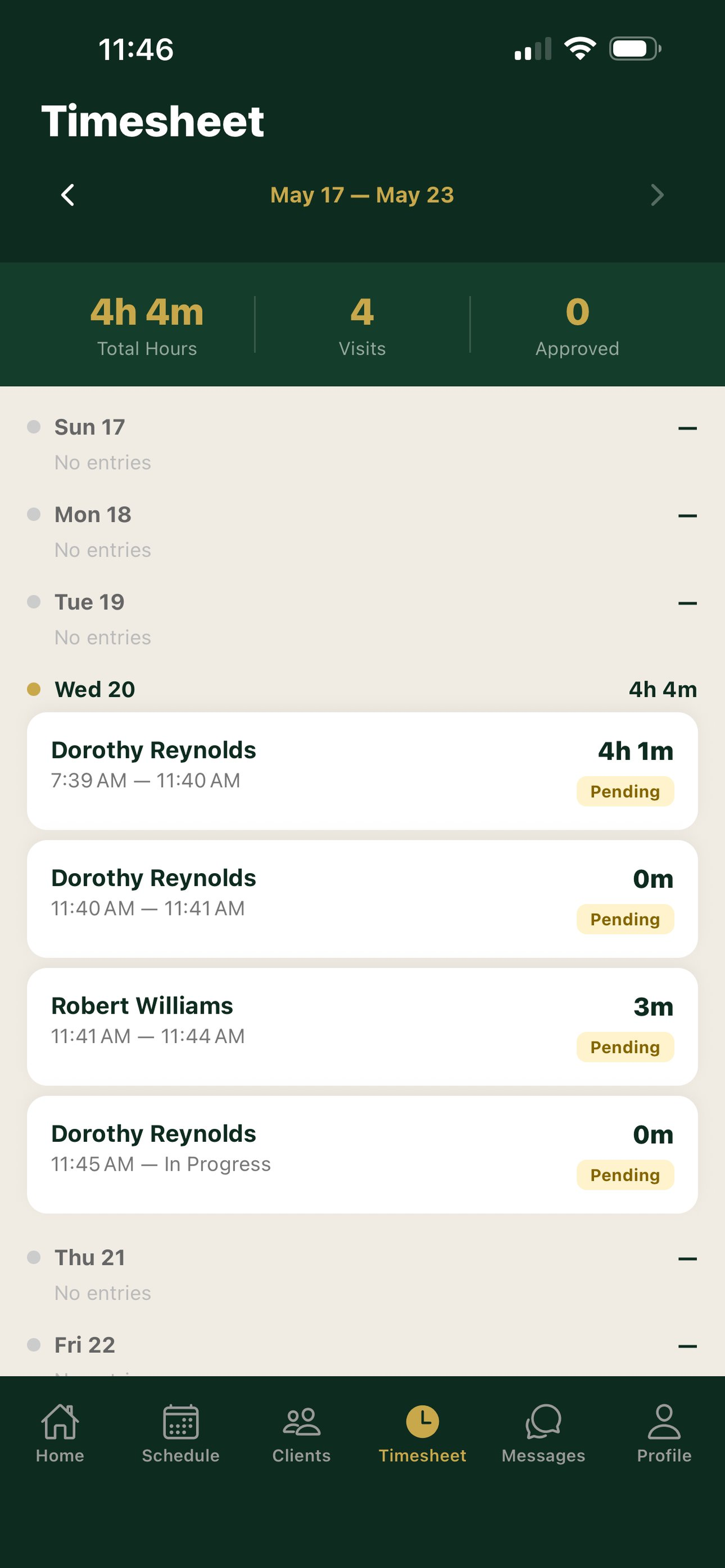Switch to the Messages tab
The width and height of the screenshot is (725, 1568).
click(543, 1434)
